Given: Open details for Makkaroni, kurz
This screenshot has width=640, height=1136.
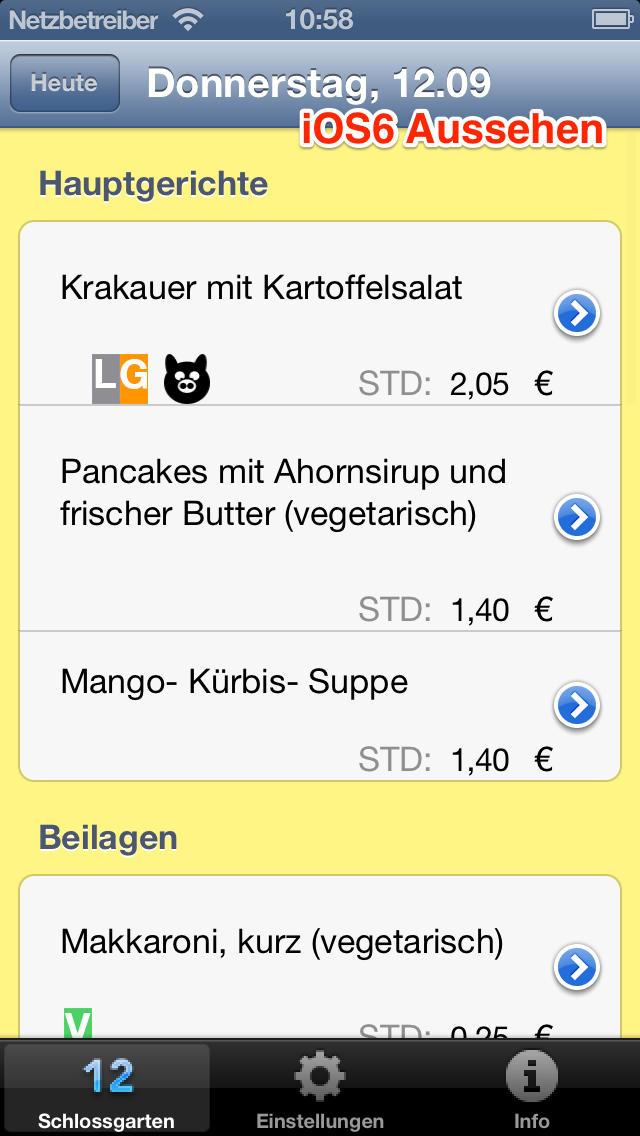Looking at the screenshot, I should pos(577,967).
